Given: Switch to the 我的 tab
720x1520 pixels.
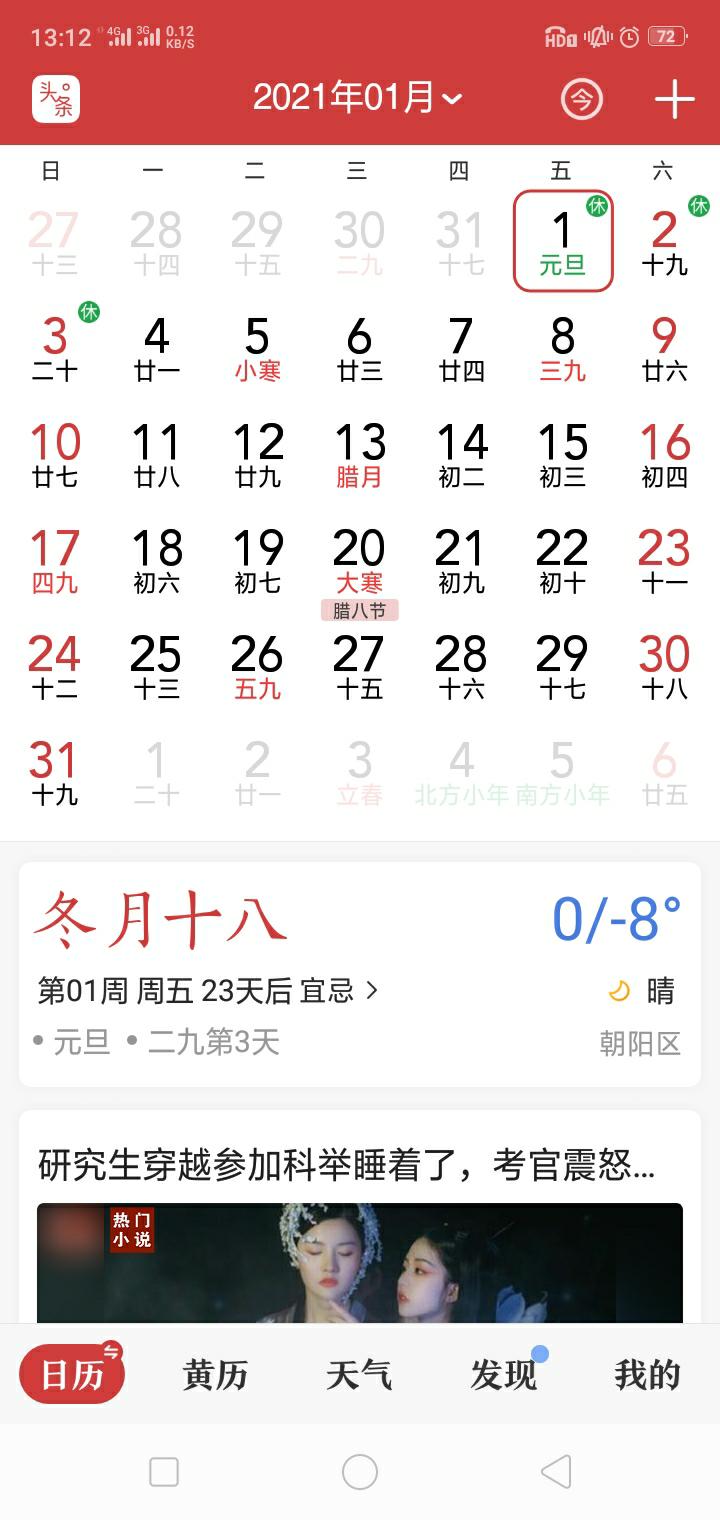Looking at the screenshot, I should pyautogui.click(x=647, y=1375).
